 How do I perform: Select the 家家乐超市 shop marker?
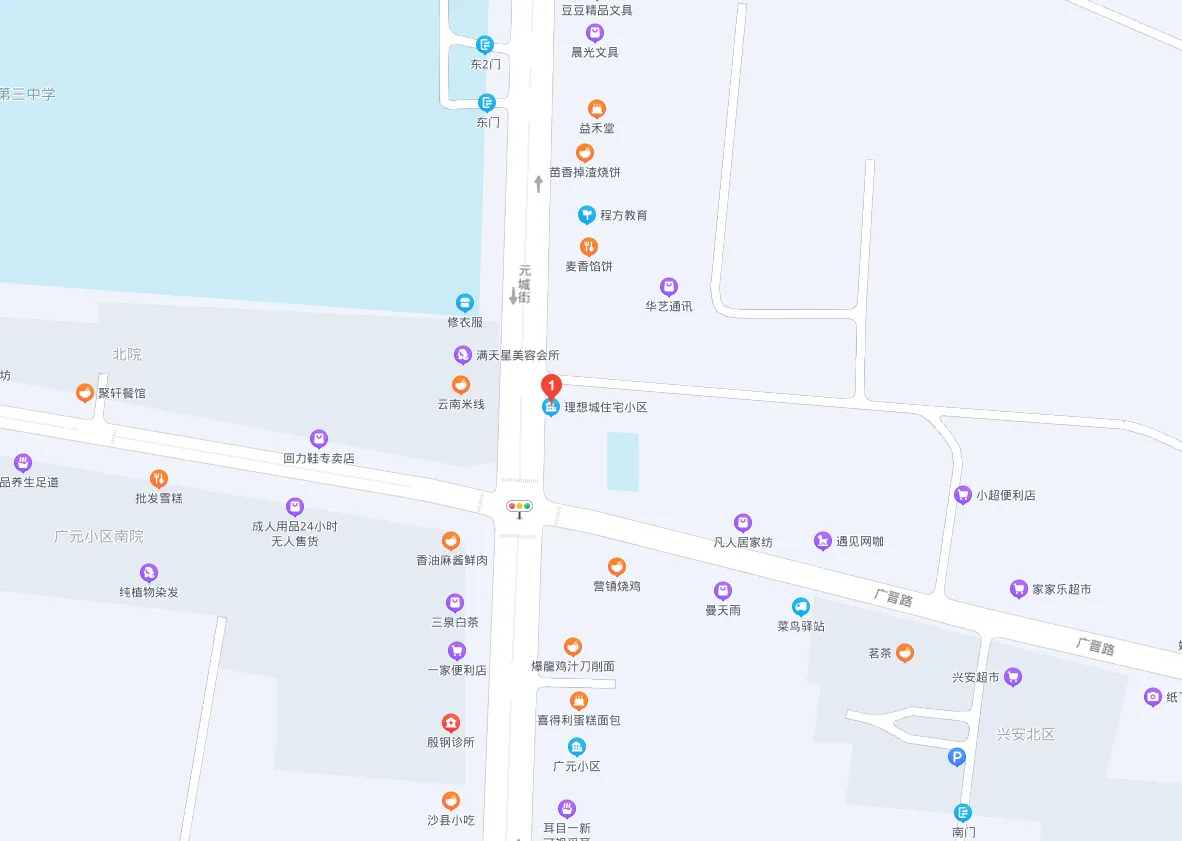click(x=1018, y=589)
